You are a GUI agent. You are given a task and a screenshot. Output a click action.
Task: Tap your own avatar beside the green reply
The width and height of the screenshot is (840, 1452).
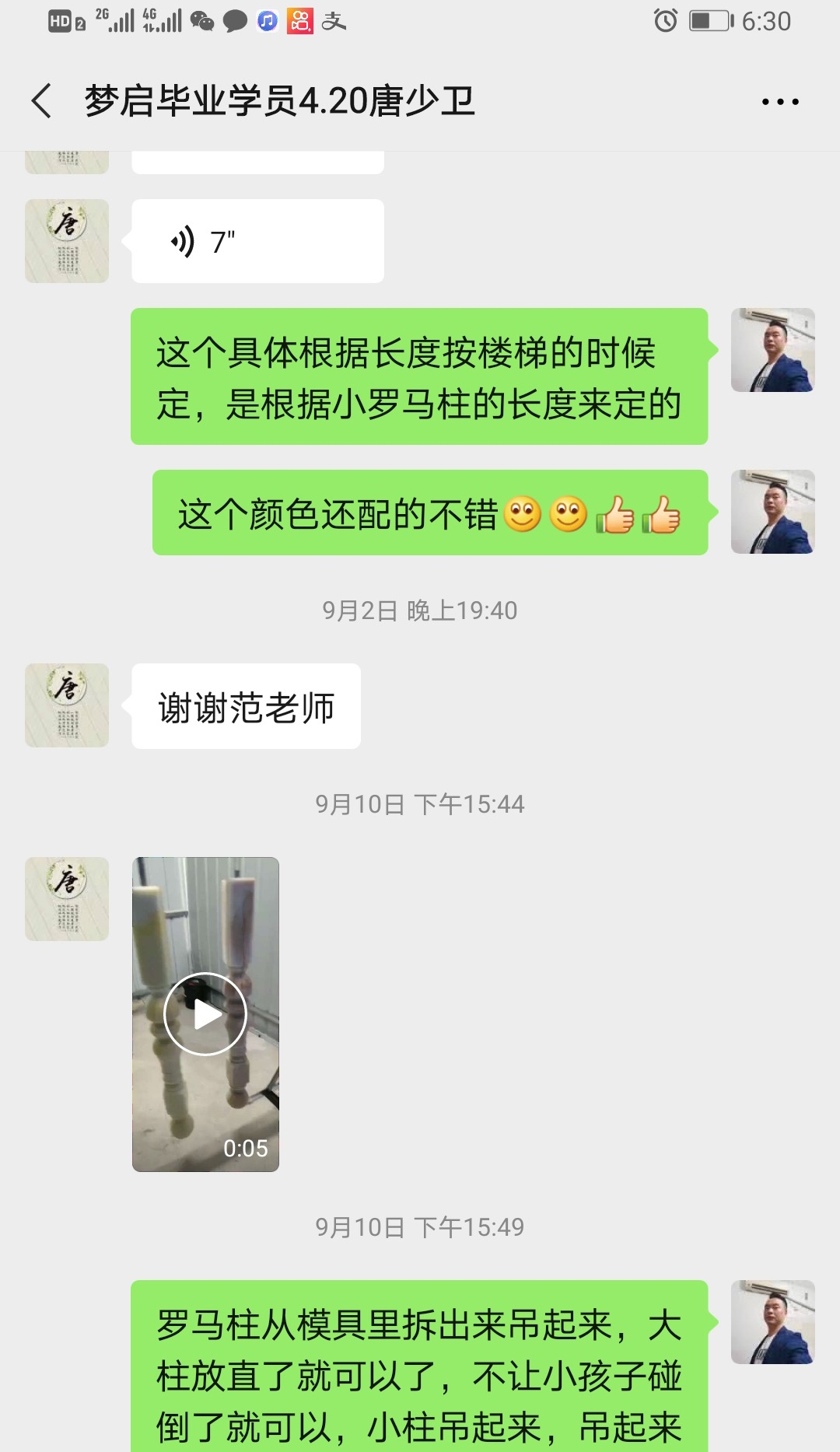point(772,349)
